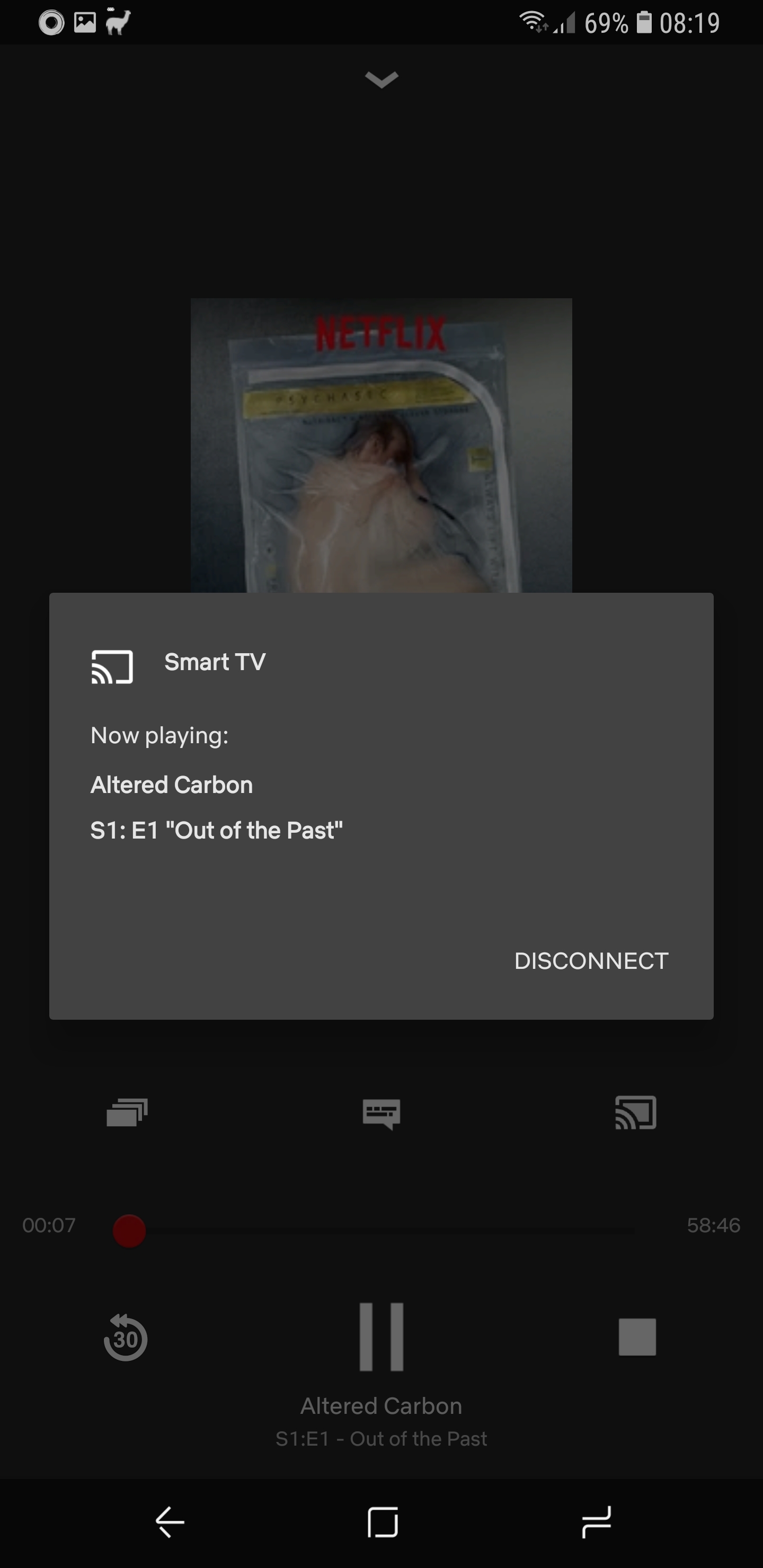763x1568 pixels.
Task: Rewind playback by 30 seconds
Action: 126,1338
